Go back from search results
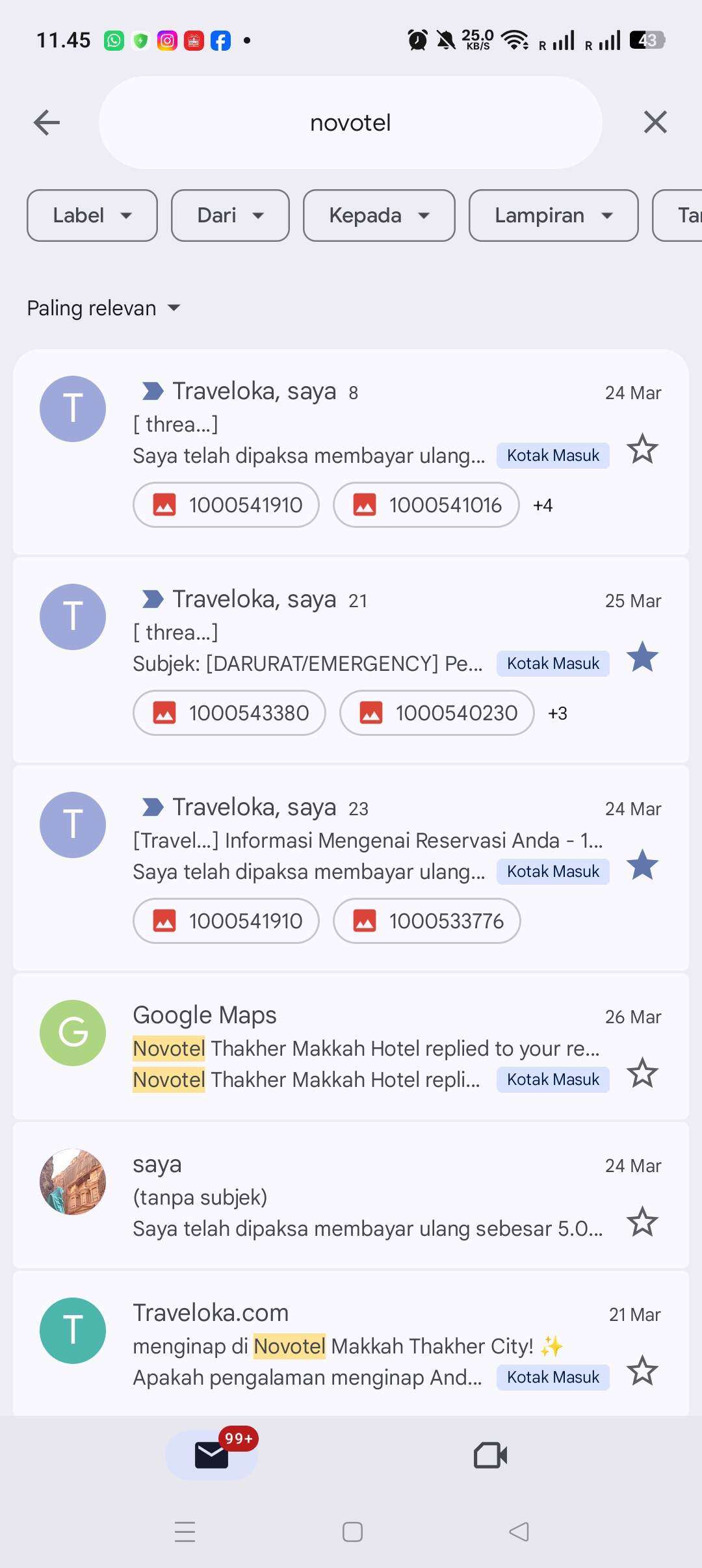The image size is (702, 1568). (x=47, y=122)
